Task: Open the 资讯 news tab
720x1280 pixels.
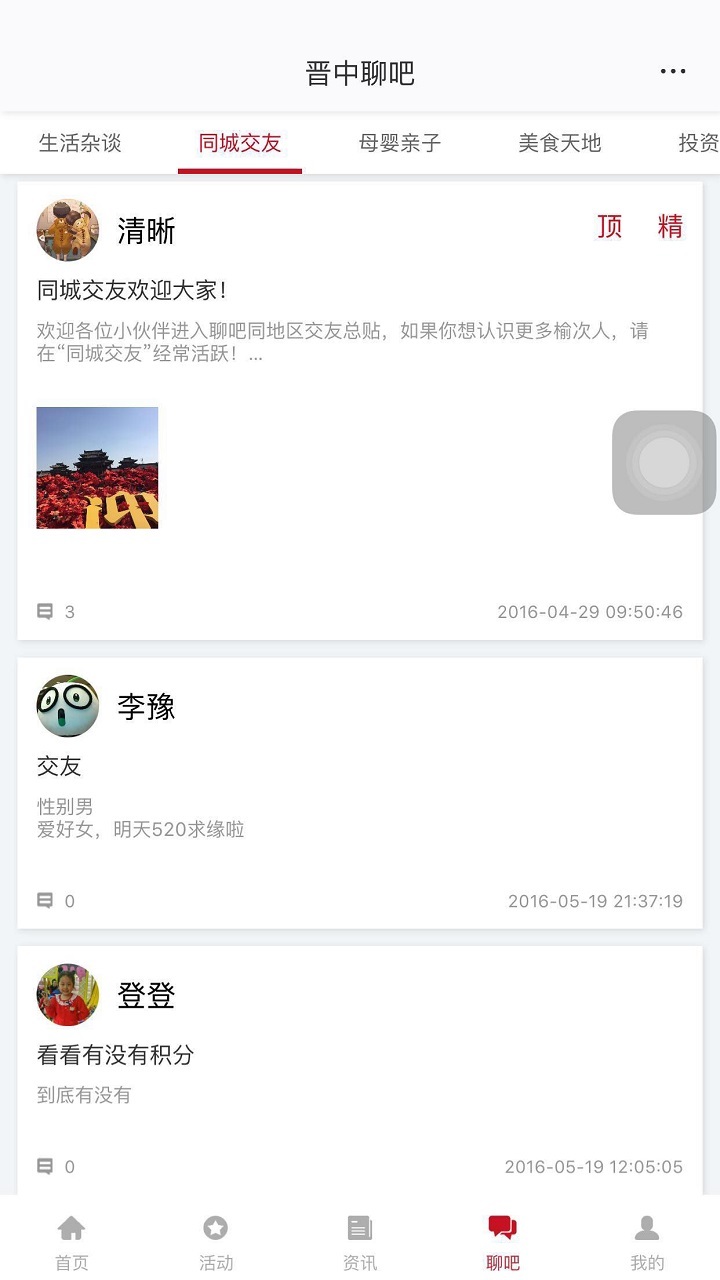Action: click(360, 1242)
